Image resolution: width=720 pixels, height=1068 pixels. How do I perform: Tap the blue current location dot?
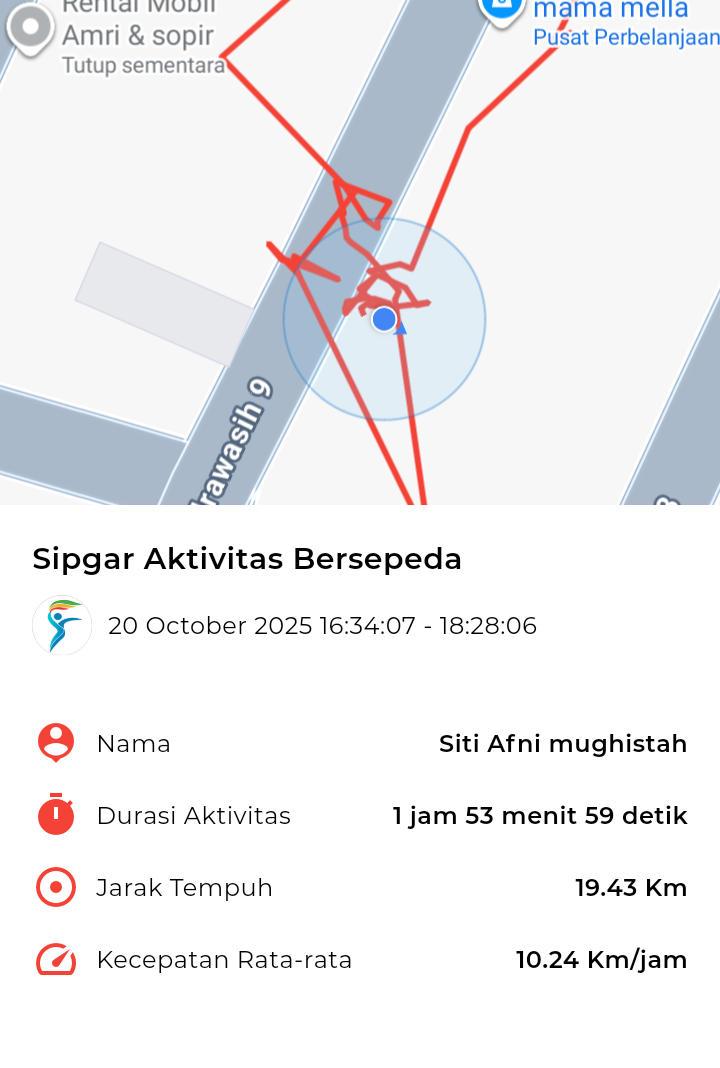[384, 319]
